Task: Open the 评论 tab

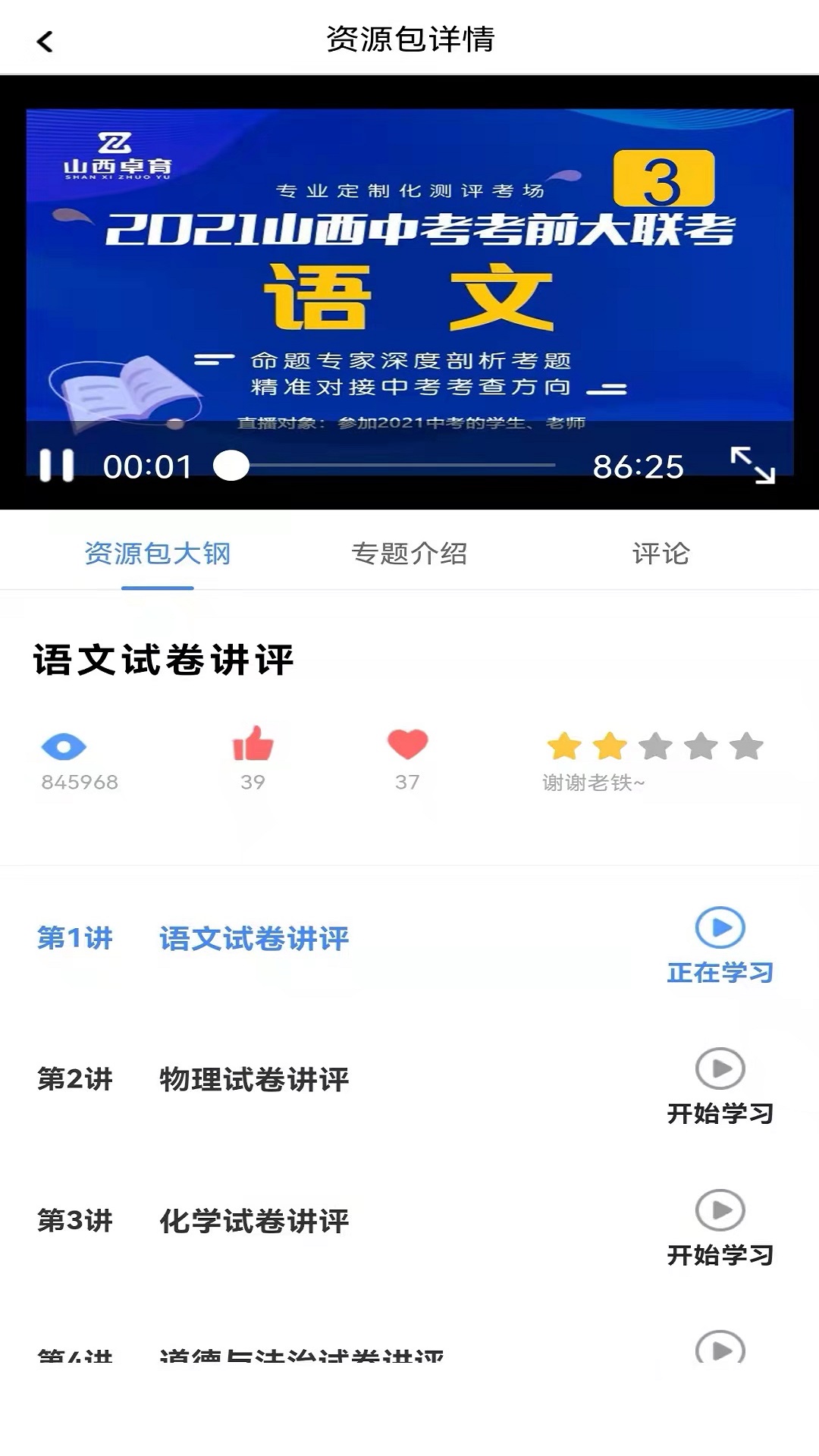Action: tap(661, 554)
